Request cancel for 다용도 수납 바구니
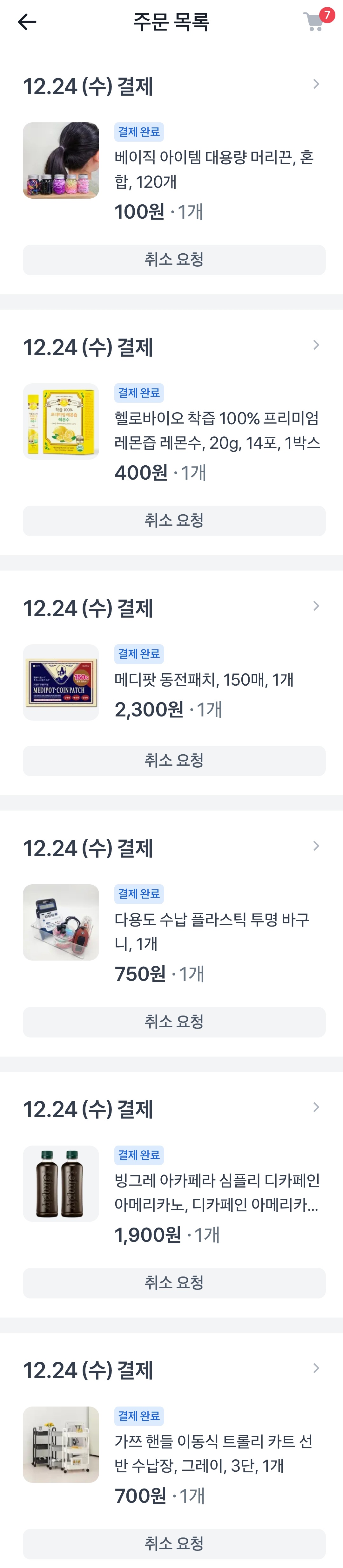The height and width of the screenshot is (1568, 343). pyautogui.click(x=174, y=1021)
